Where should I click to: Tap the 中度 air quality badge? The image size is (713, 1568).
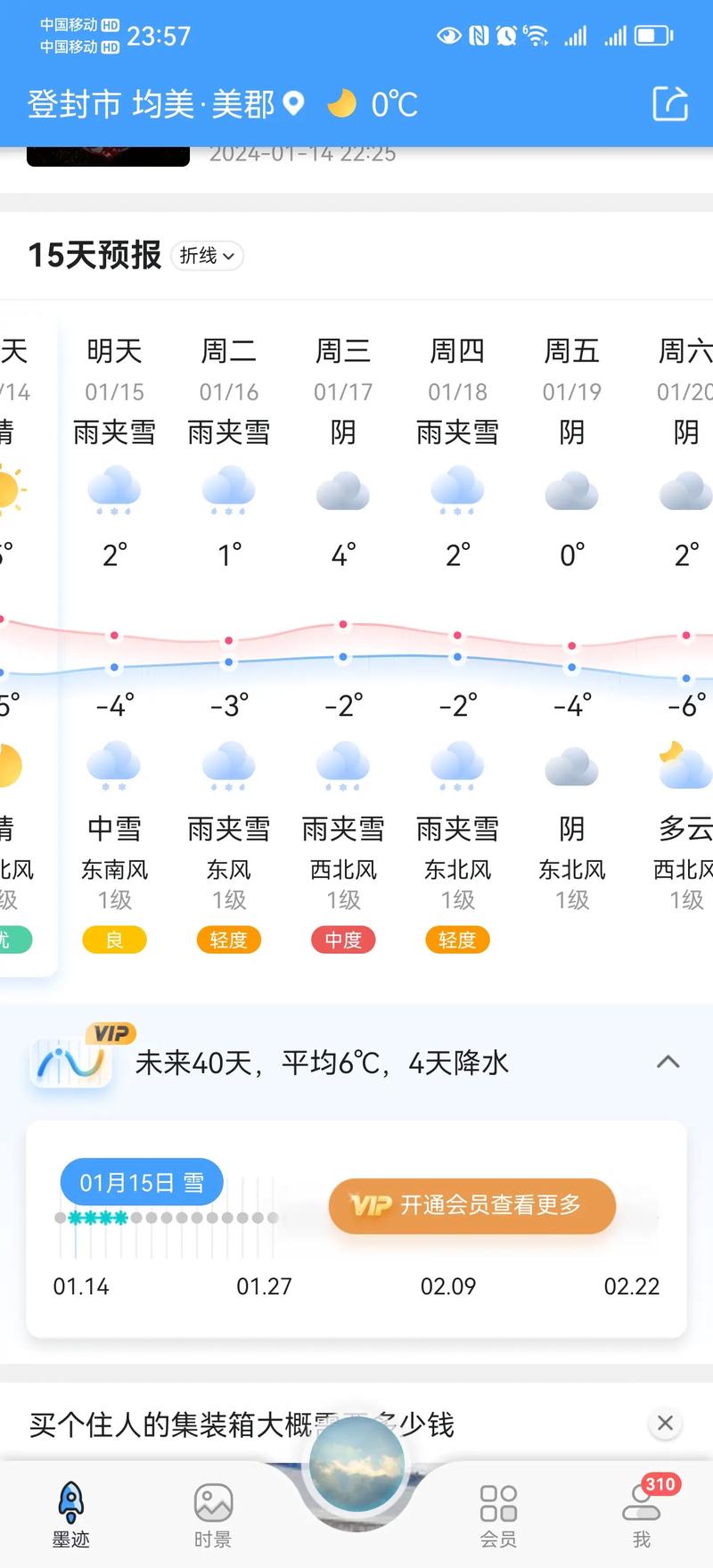pos(342,940)
